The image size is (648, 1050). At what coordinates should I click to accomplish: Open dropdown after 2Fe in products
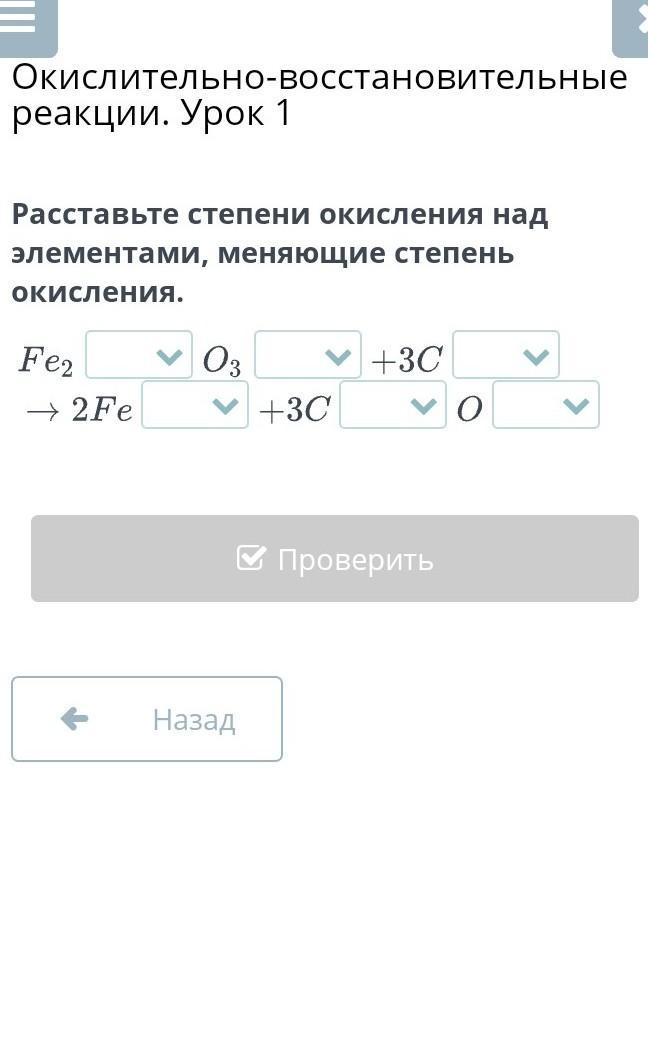pyautogui.click(x=195, y=405)
